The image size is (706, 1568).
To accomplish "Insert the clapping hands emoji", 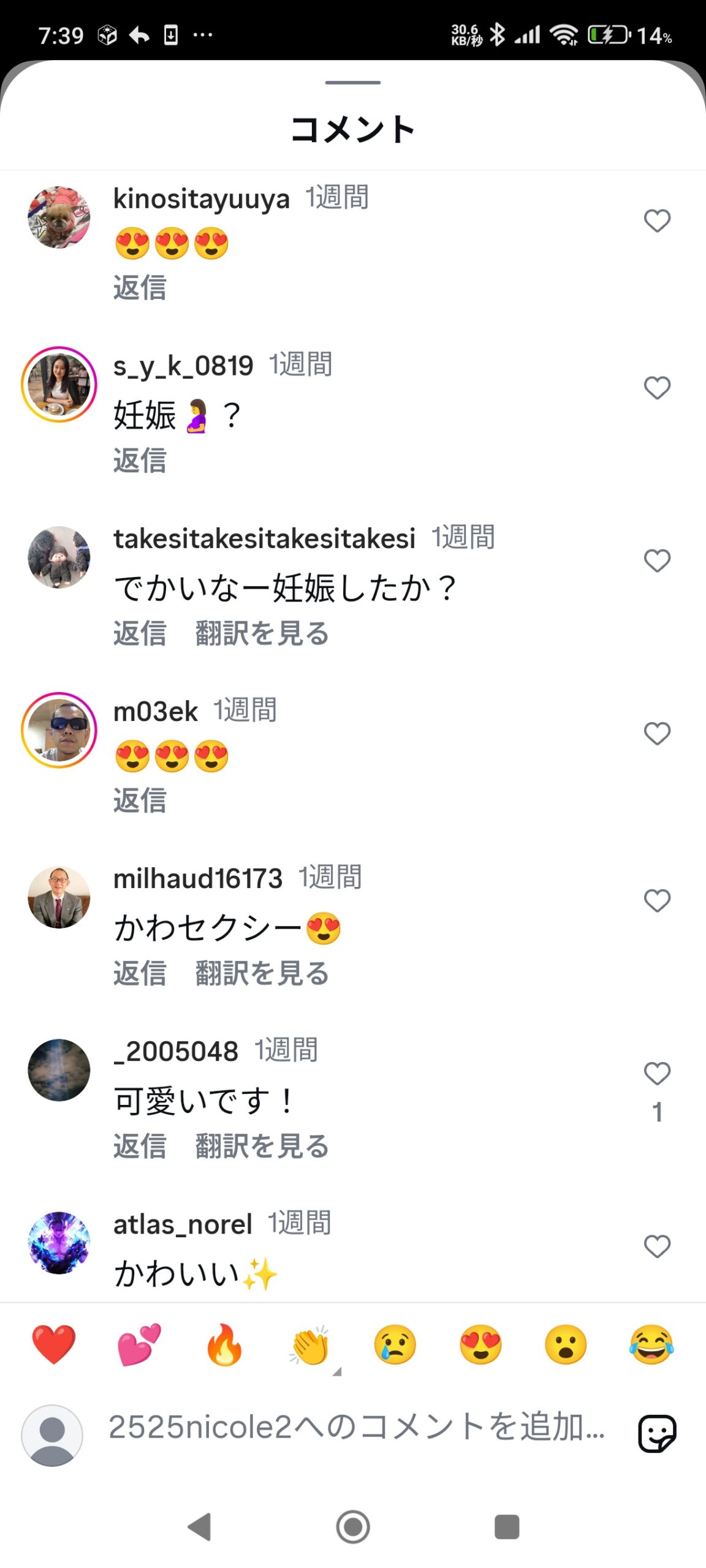I will click(310, 1345).
